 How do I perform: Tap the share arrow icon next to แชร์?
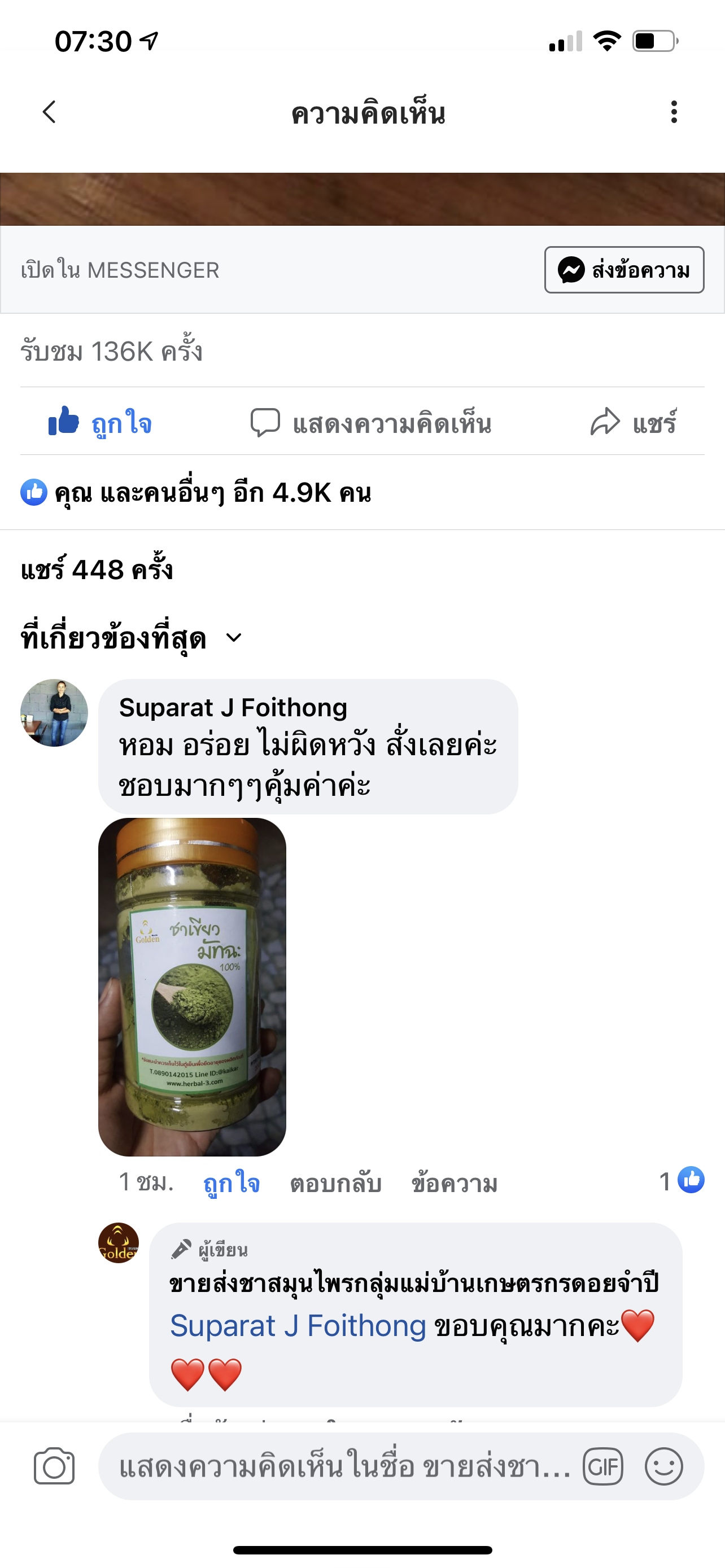tap(605, 421)
